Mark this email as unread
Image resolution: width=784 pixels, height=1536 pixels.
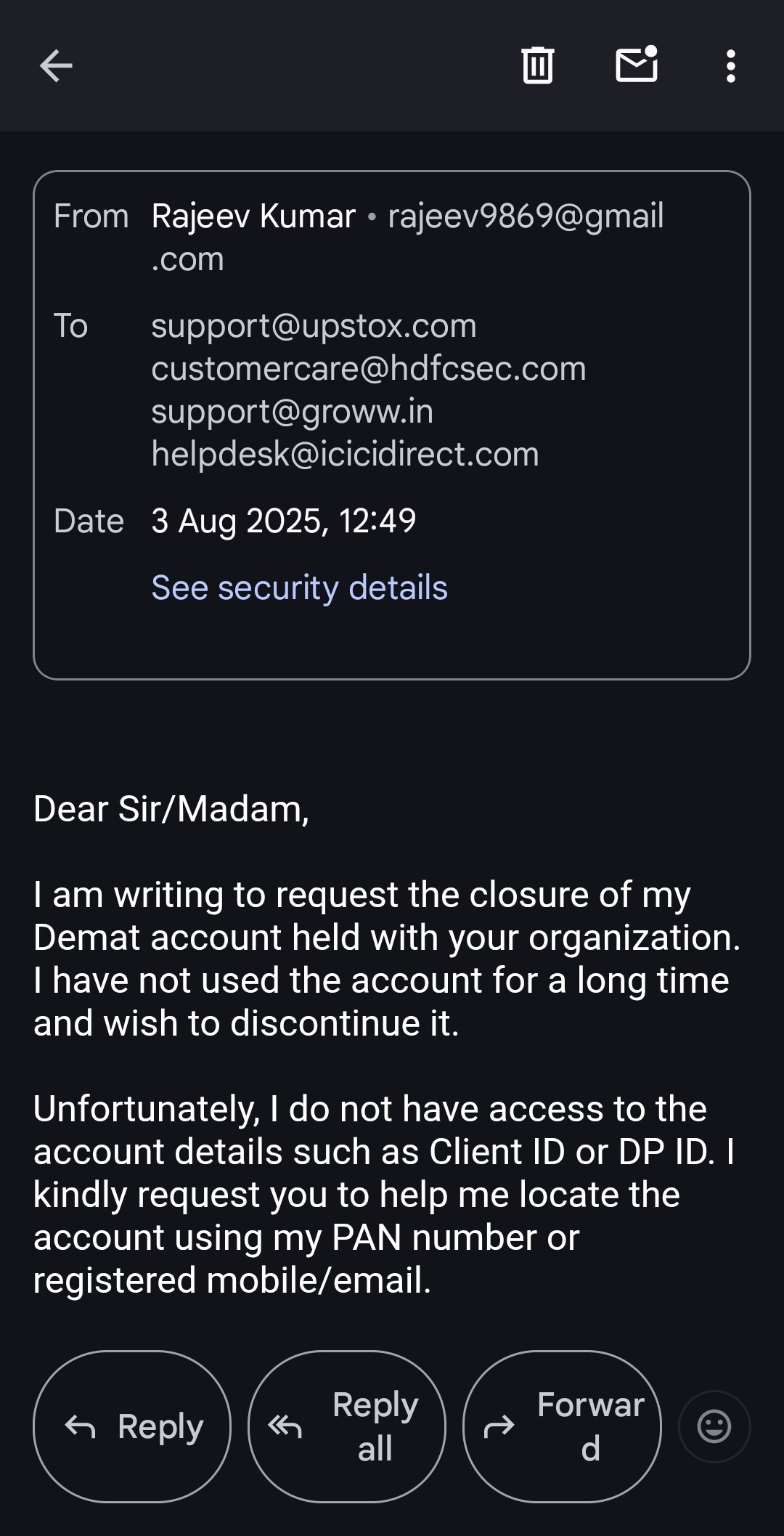point(637,65)
